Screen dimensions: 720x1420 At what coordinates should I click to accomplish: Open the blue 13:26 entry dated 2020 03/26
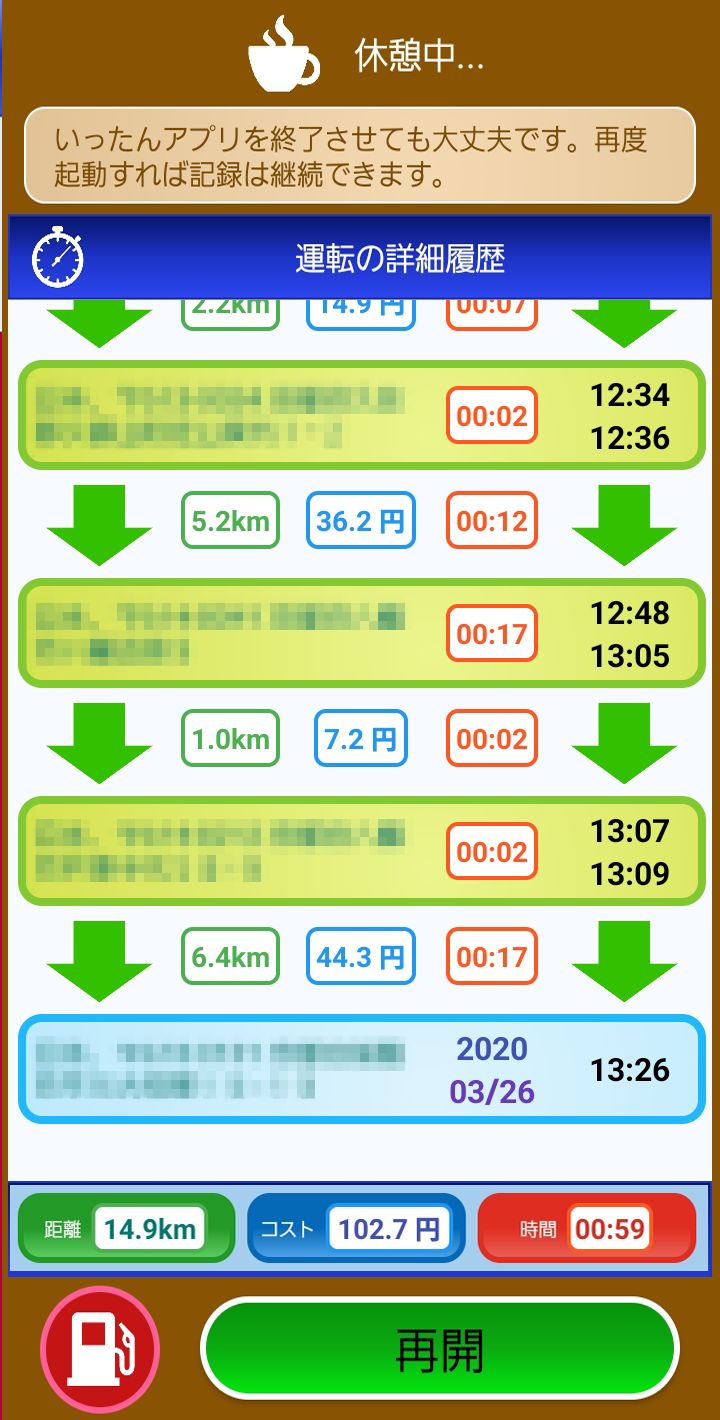click(362, 1069)
